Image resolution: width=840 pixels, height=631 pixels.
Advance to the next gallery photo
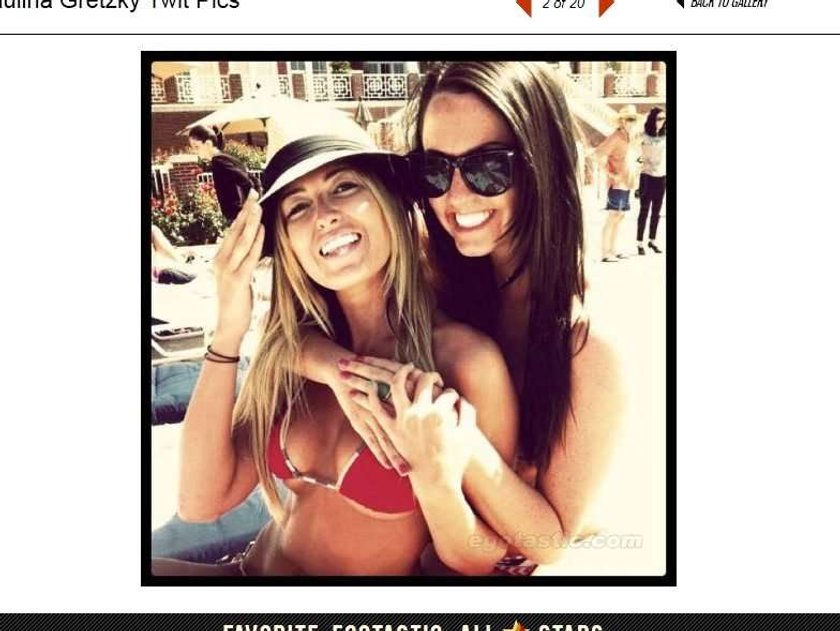click(605, 7)
